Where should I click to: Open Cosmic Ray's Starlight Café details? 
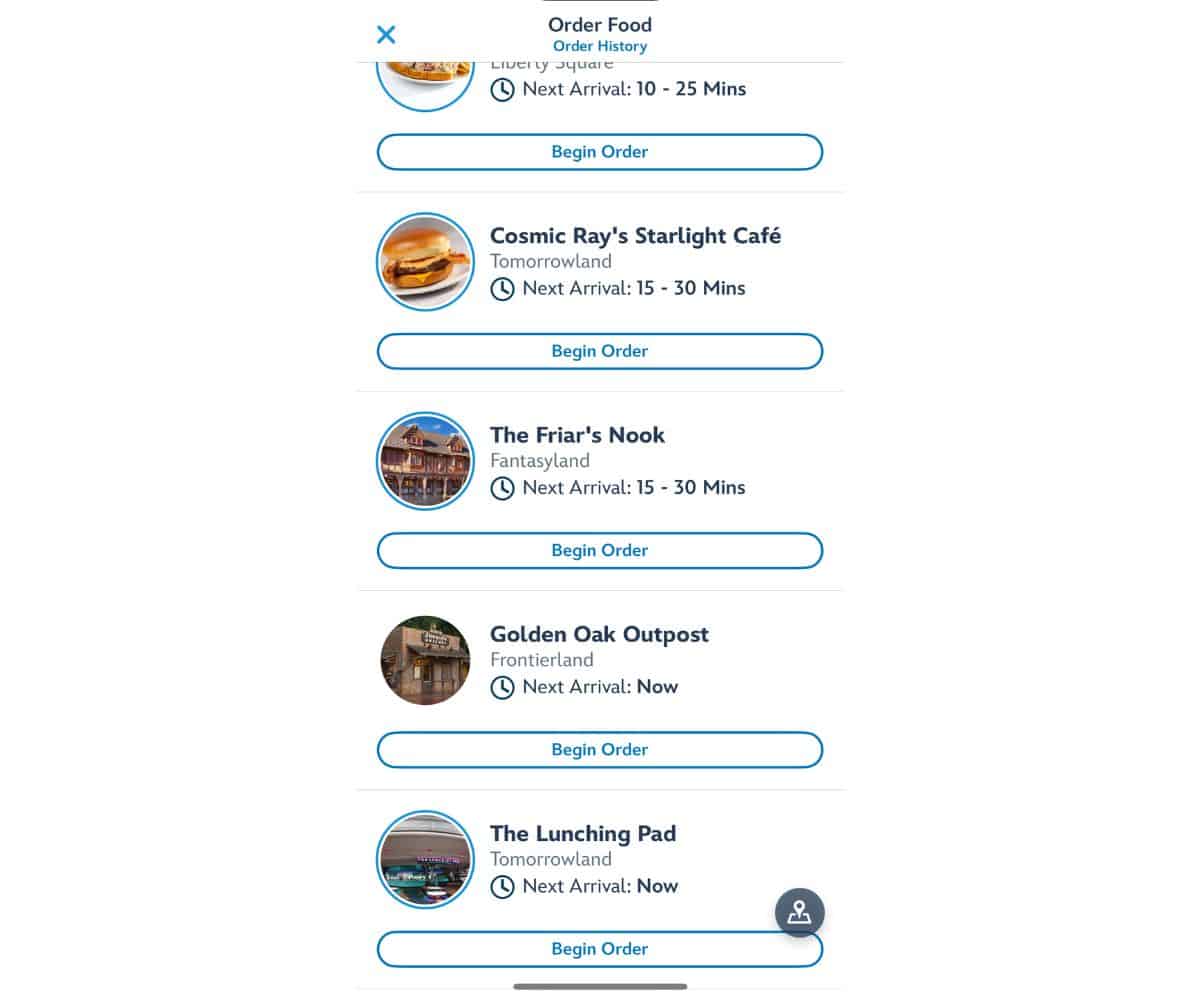coord(635,236)
